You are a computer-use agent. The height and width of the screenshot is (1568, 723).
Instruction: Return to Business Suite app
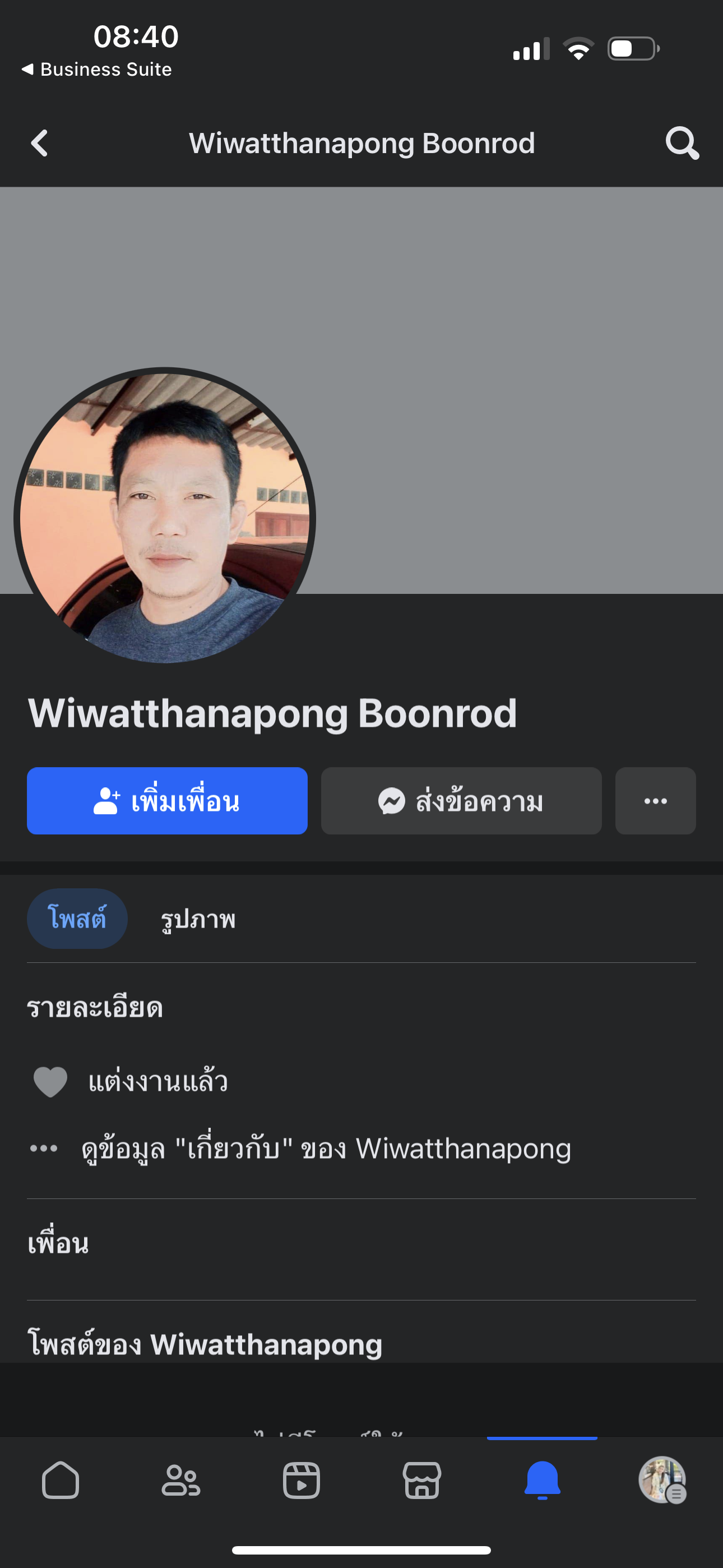click(x=98, y=70)
